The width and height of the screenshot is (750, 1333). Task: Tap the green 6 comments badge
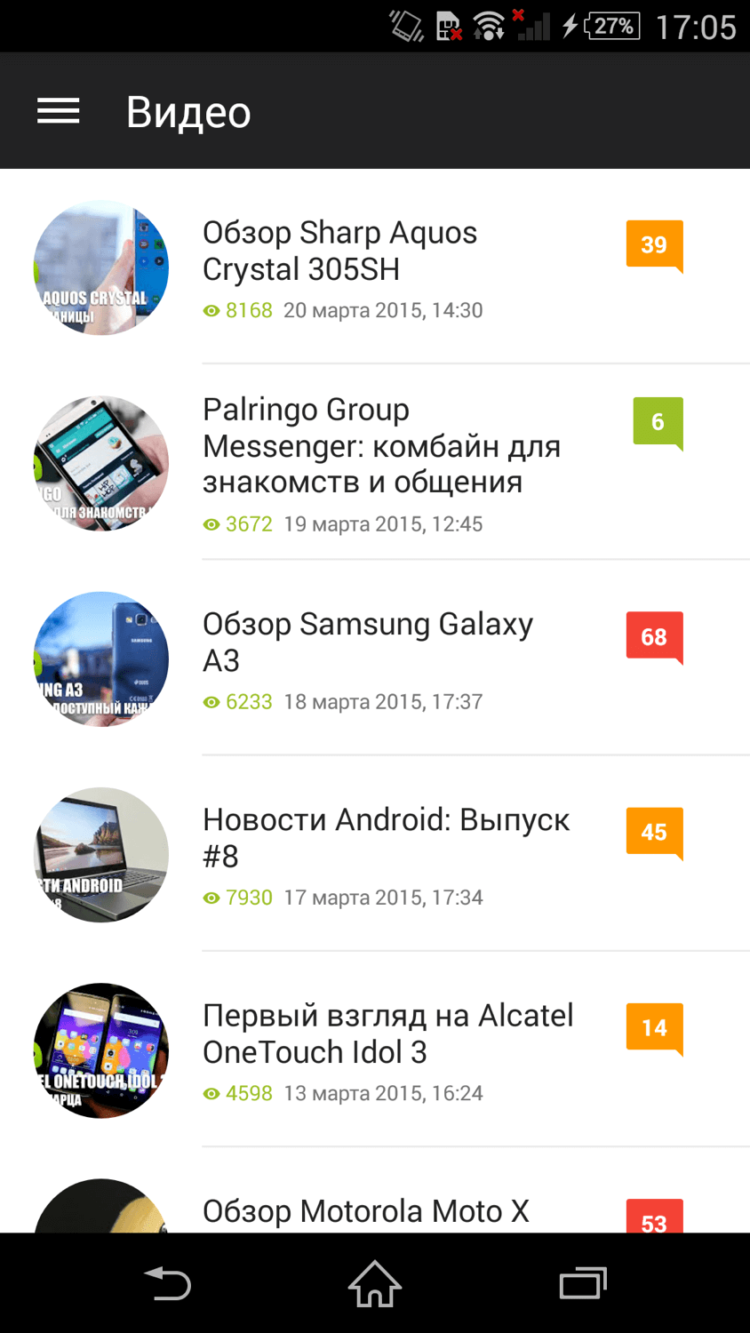click(x=656, y=421)
